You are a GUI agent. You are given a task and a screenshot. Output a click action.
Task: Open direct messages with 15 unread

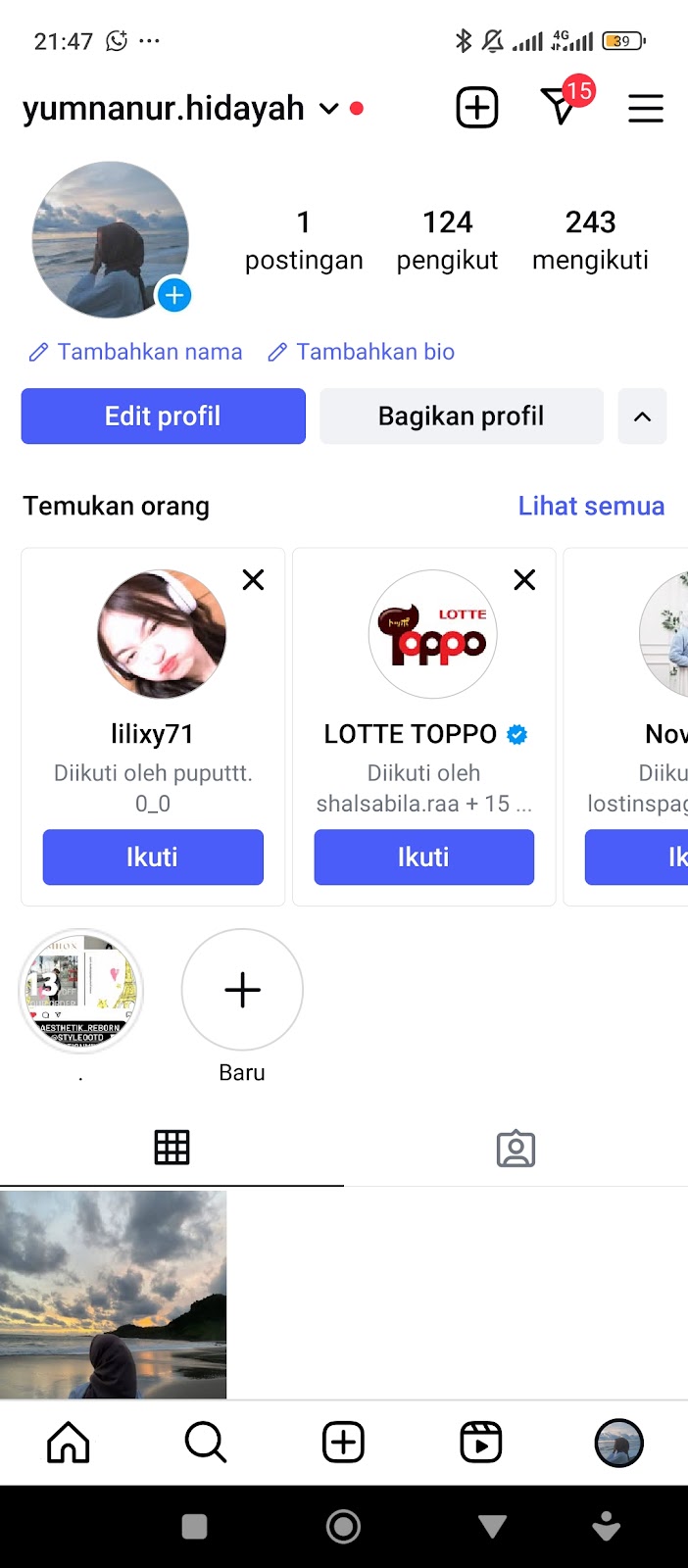(562, 106)
